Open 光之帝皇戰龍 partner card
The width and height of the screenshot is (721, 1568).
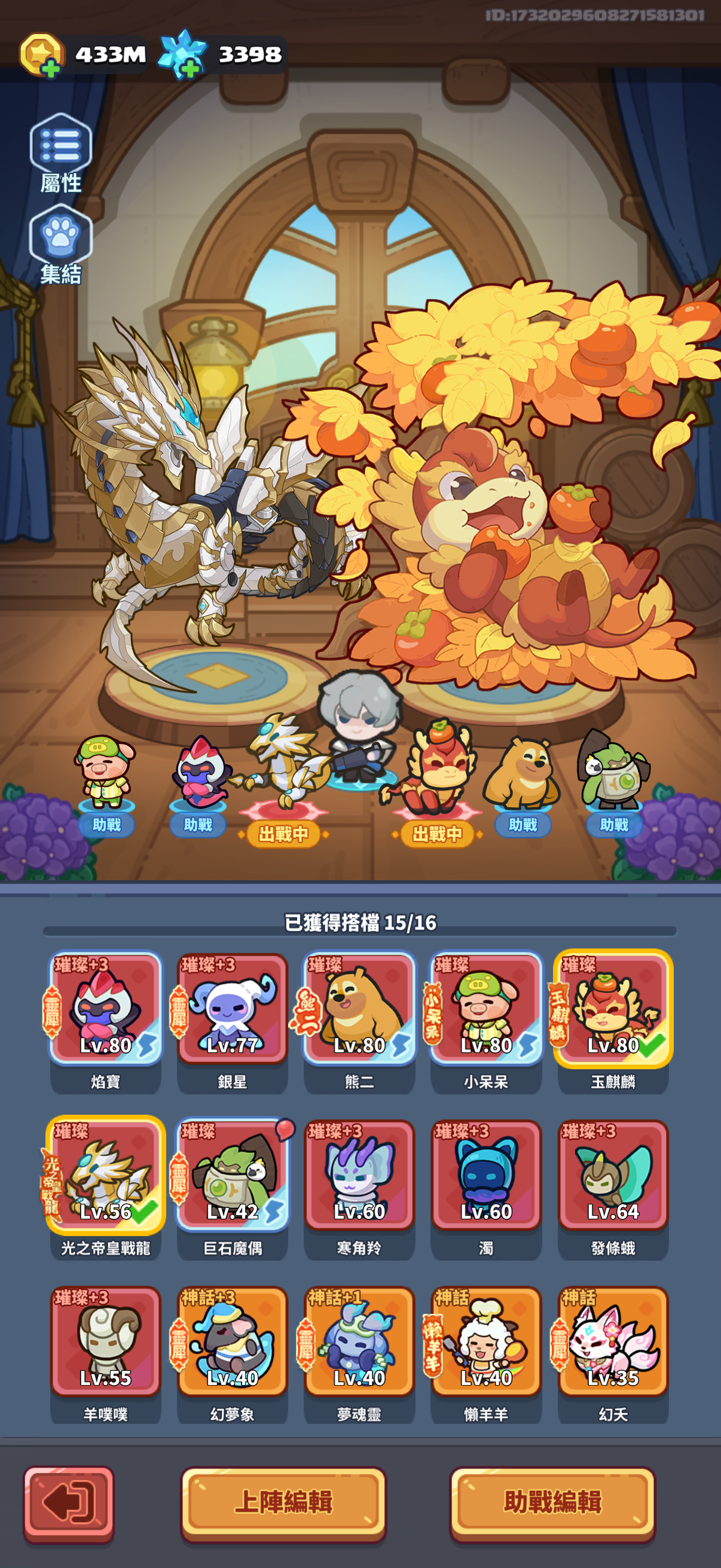point(105,1187)
